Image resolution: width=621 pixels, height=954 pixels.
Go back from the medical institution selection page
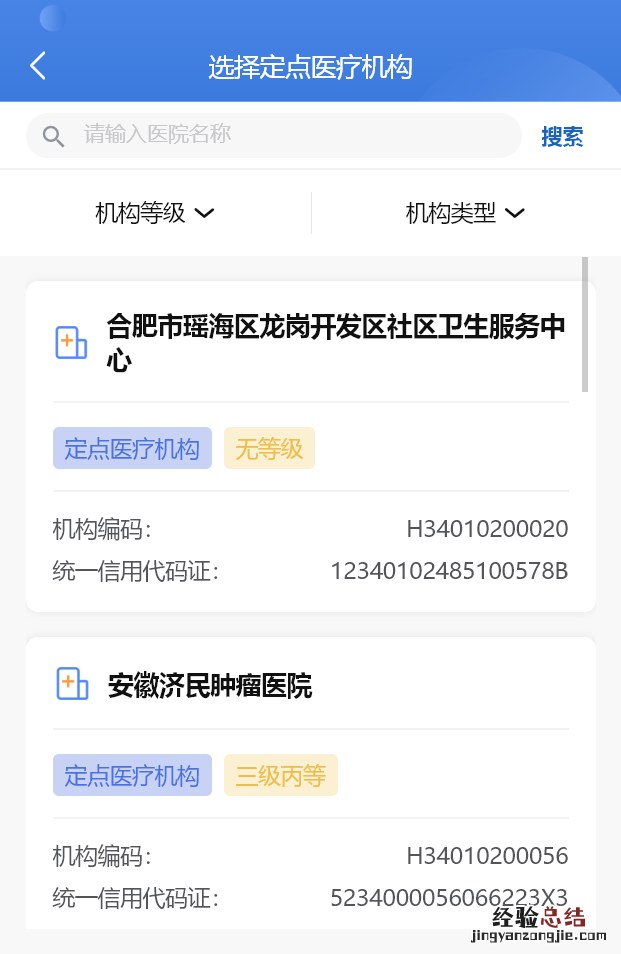38,67
